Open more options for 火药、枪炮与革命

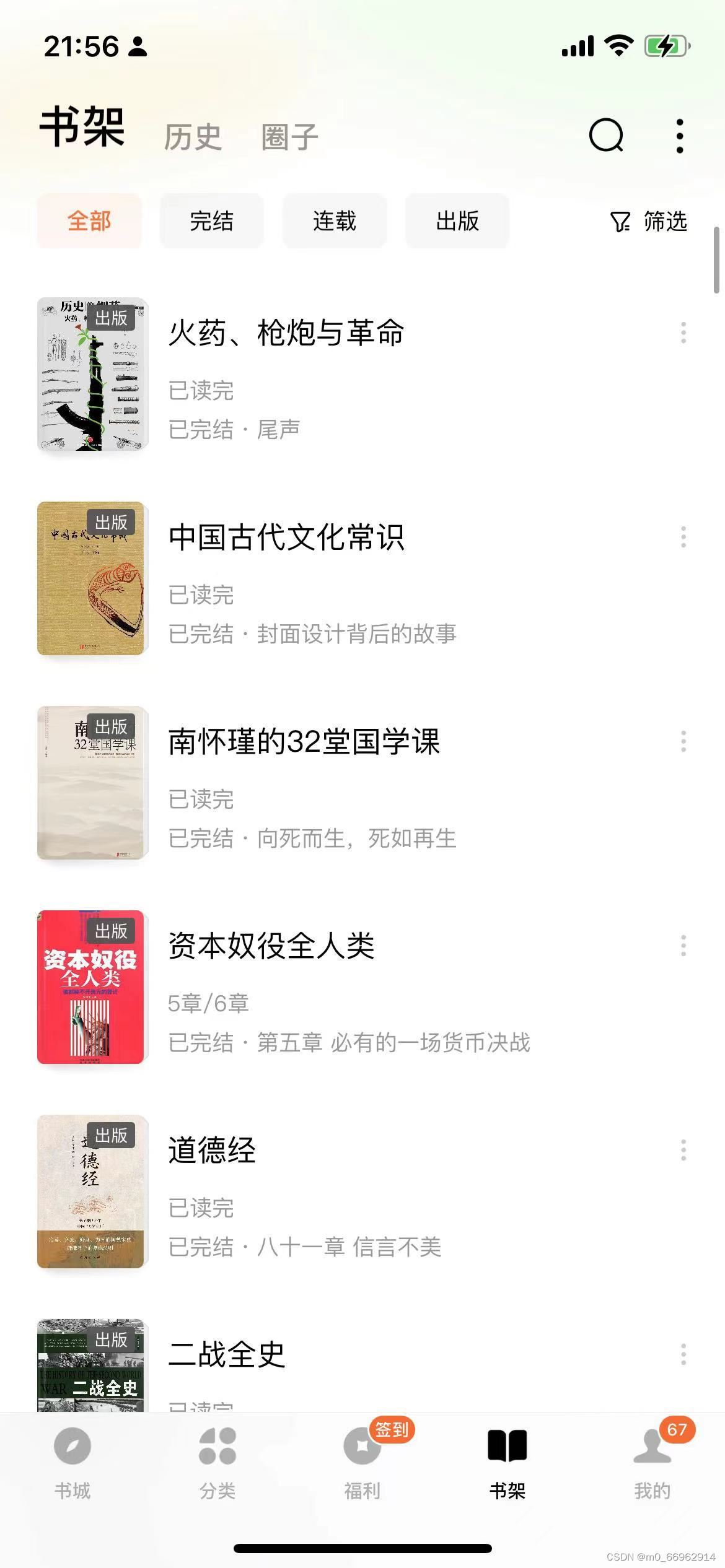pyautogui.click(x=683, y=333)
